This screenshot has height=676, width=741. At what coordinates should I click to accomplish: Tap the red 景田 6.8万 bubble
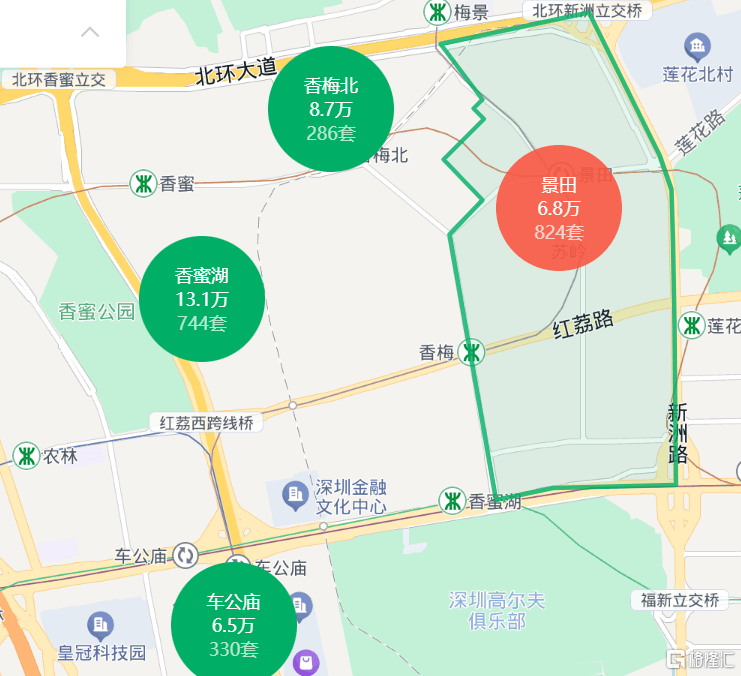(559, 208)
